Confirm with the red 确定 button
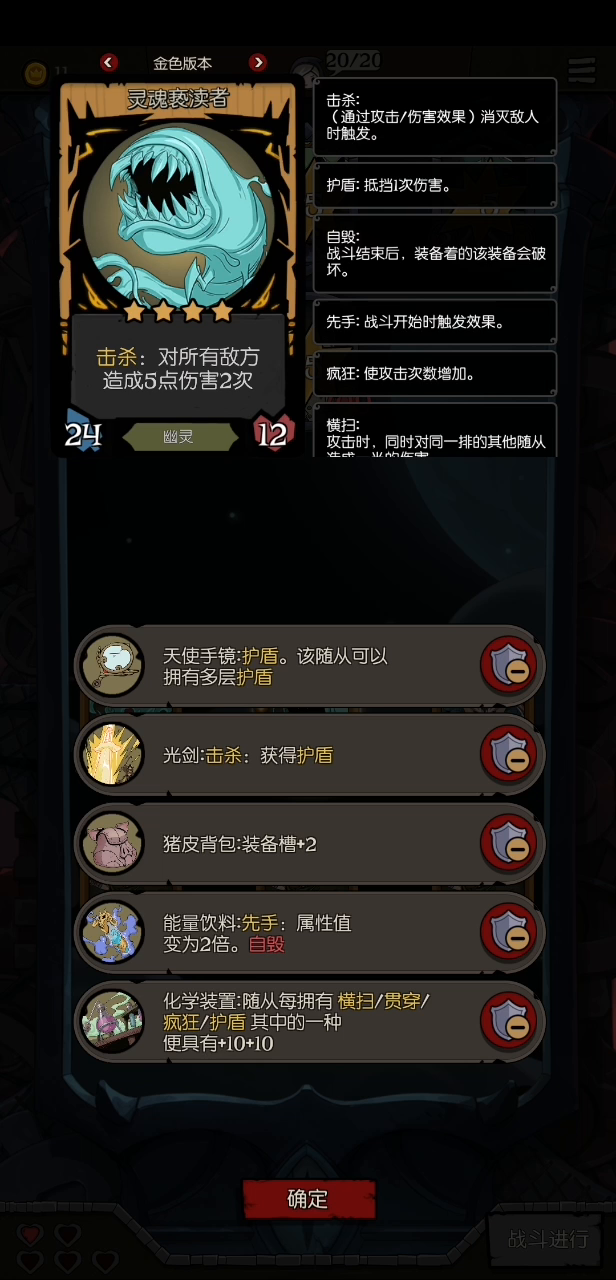 click(x=309, y=1199)
